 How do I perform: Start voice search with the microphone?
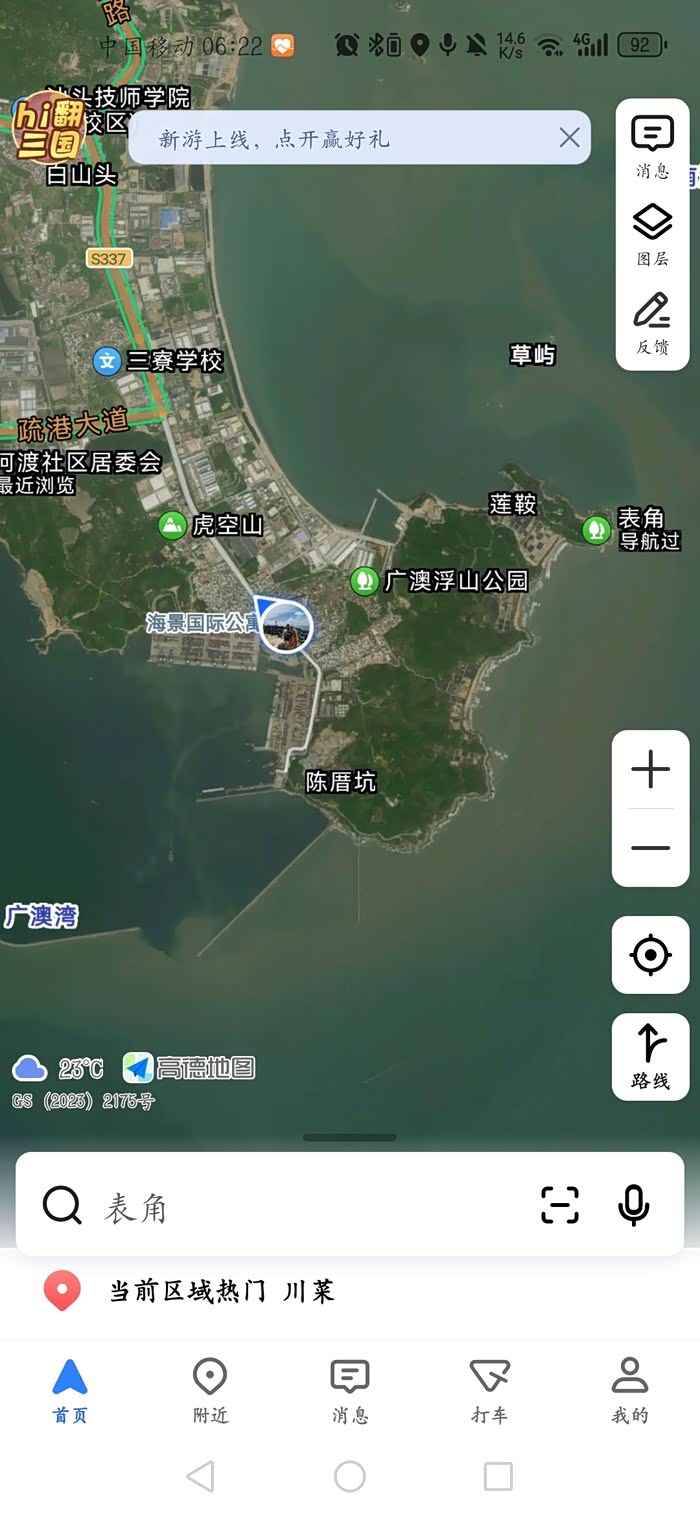click(633, 1205)
